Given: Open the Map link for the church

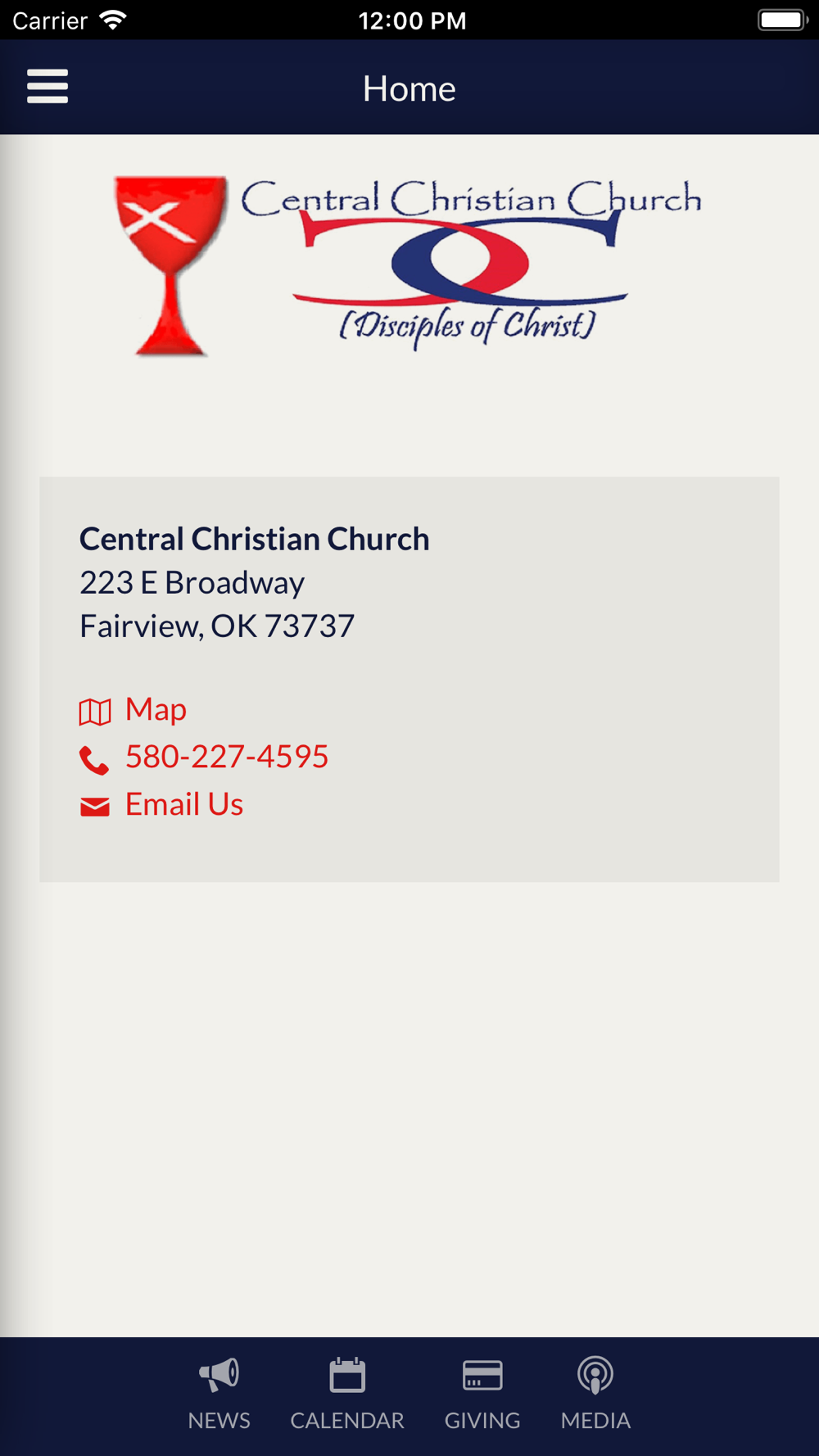Looking at the screenshot, I should [155, 710].
